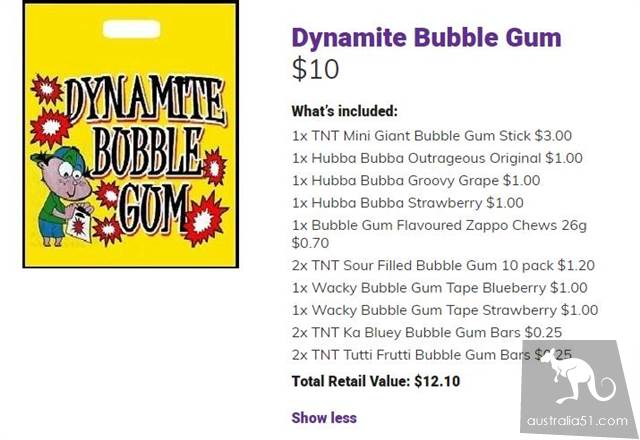Collapse the list with Show less

pyautogui.click(x=323, y=417)
